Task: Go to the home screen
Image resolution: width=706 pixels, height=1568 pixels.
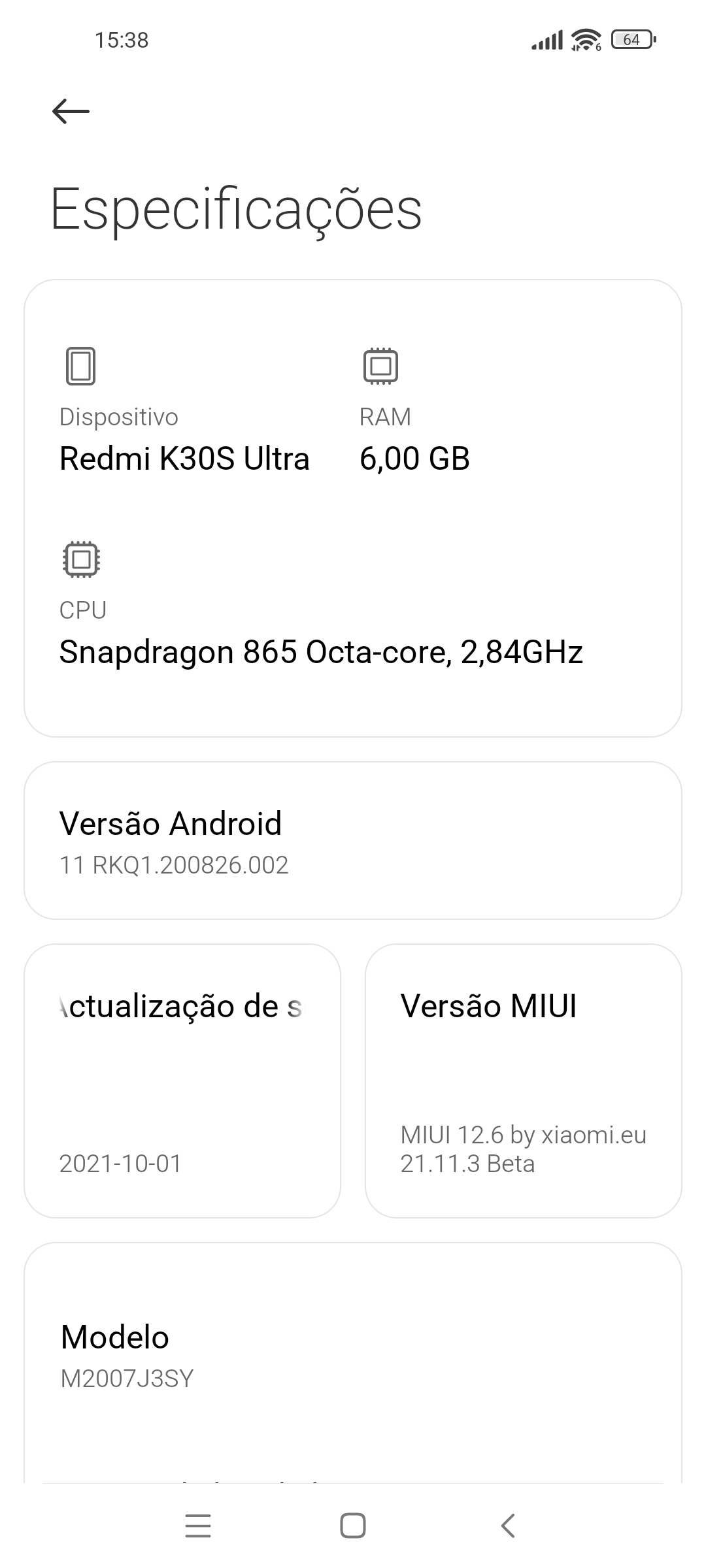Action: 353,1526
